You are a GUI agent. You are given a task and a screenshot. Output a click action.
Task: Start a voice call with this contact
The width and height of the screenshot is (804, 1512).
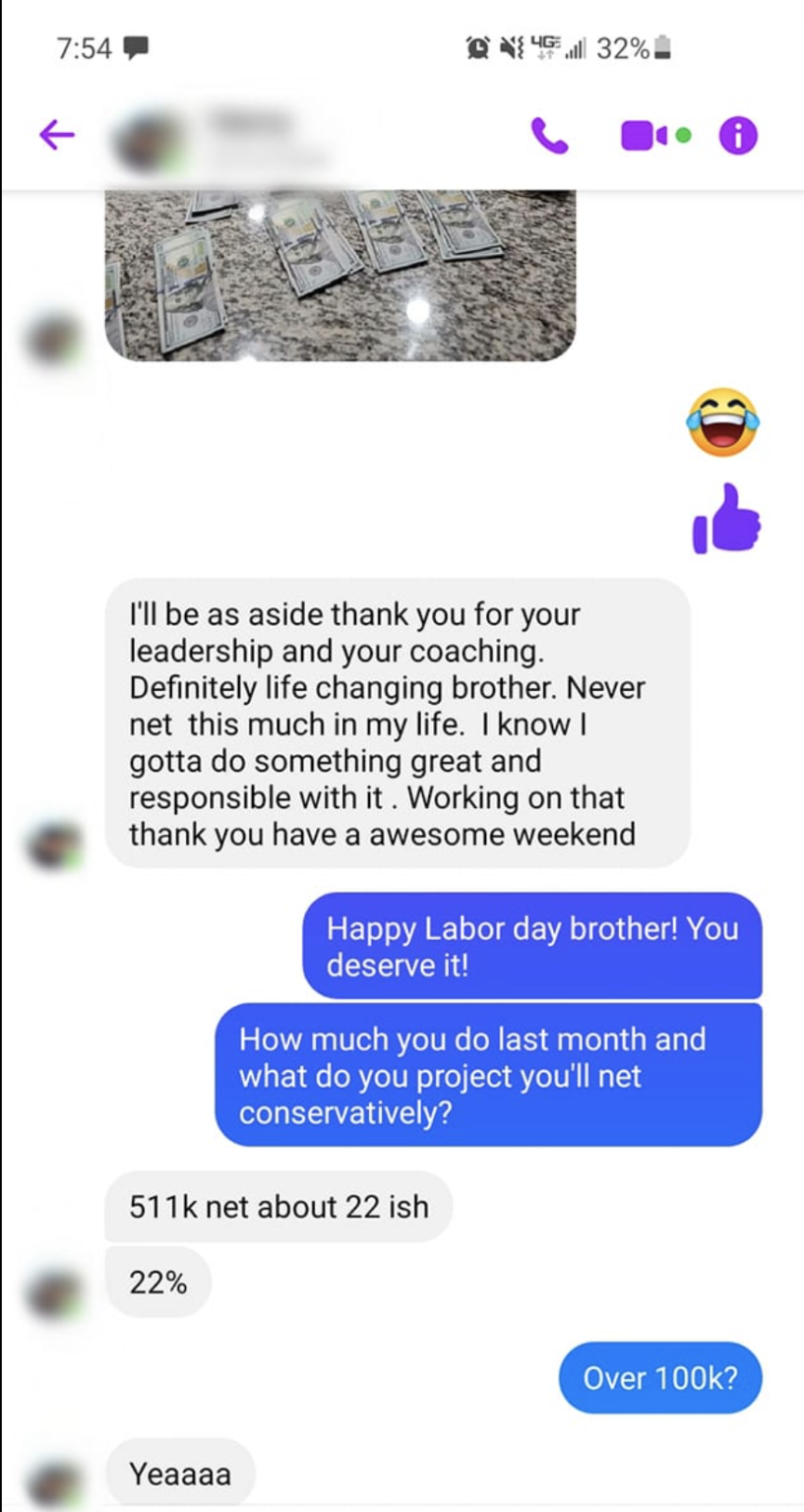[549, 136]
